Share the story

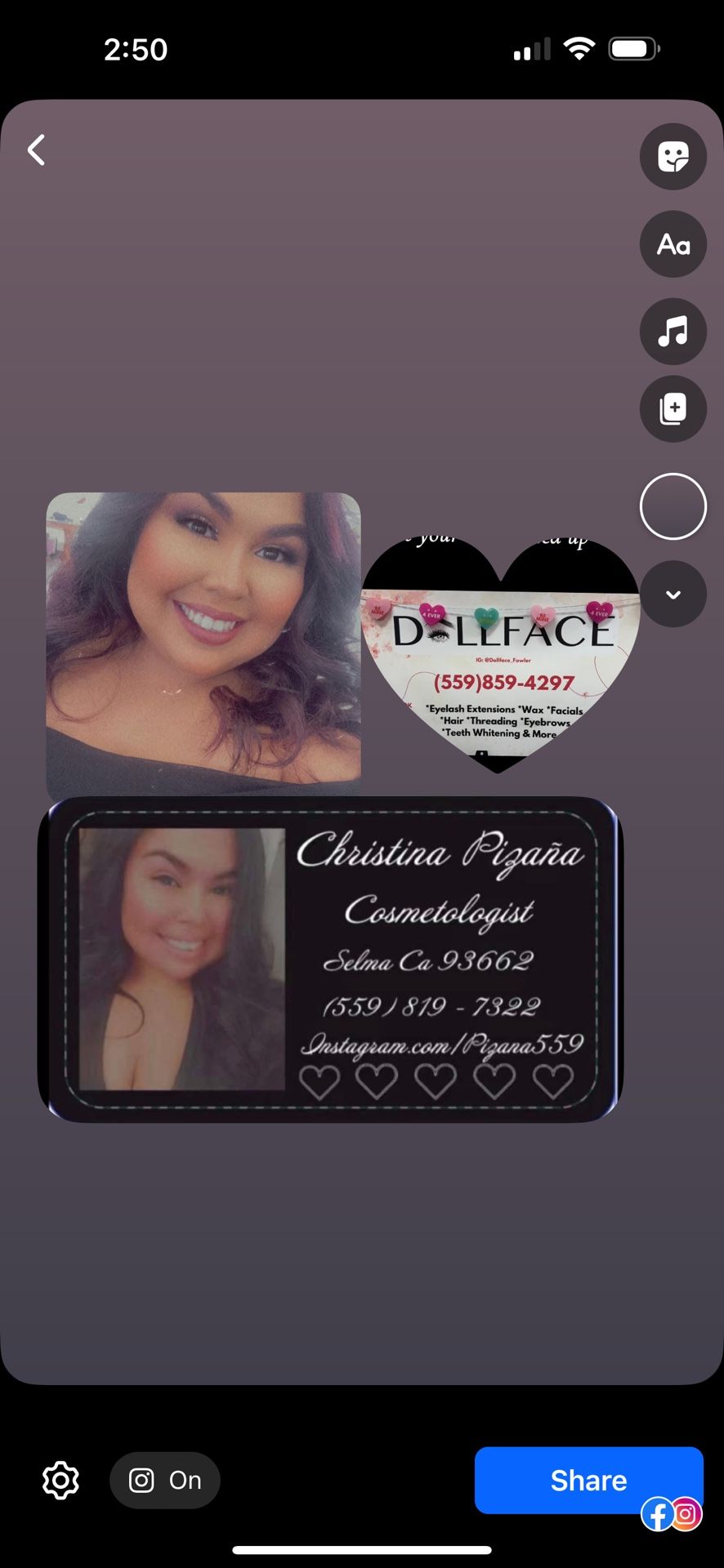(588, 1480)
